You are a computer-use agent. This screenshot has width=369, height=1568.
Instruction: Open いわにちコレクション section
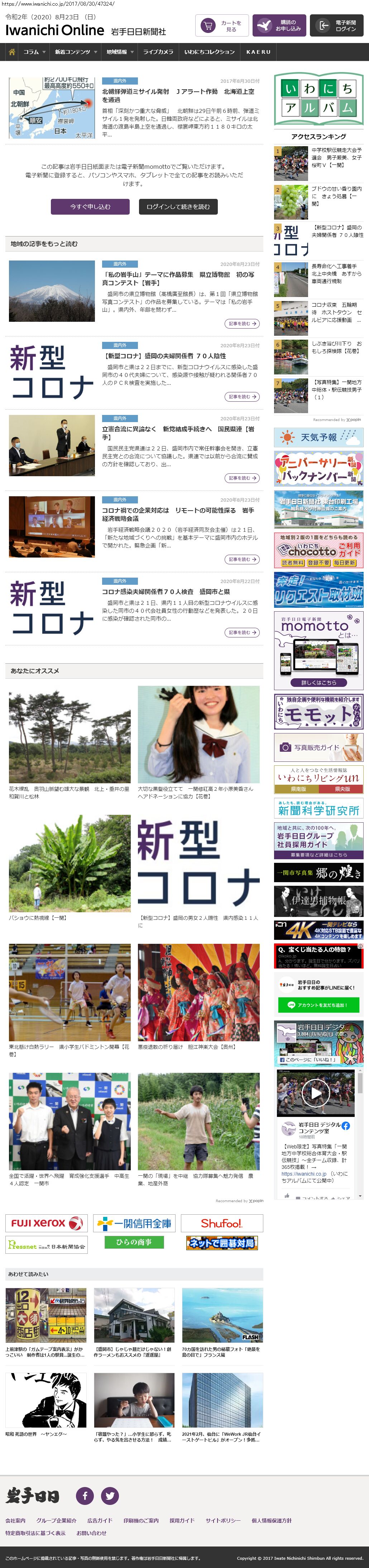(x=209, y=52)
